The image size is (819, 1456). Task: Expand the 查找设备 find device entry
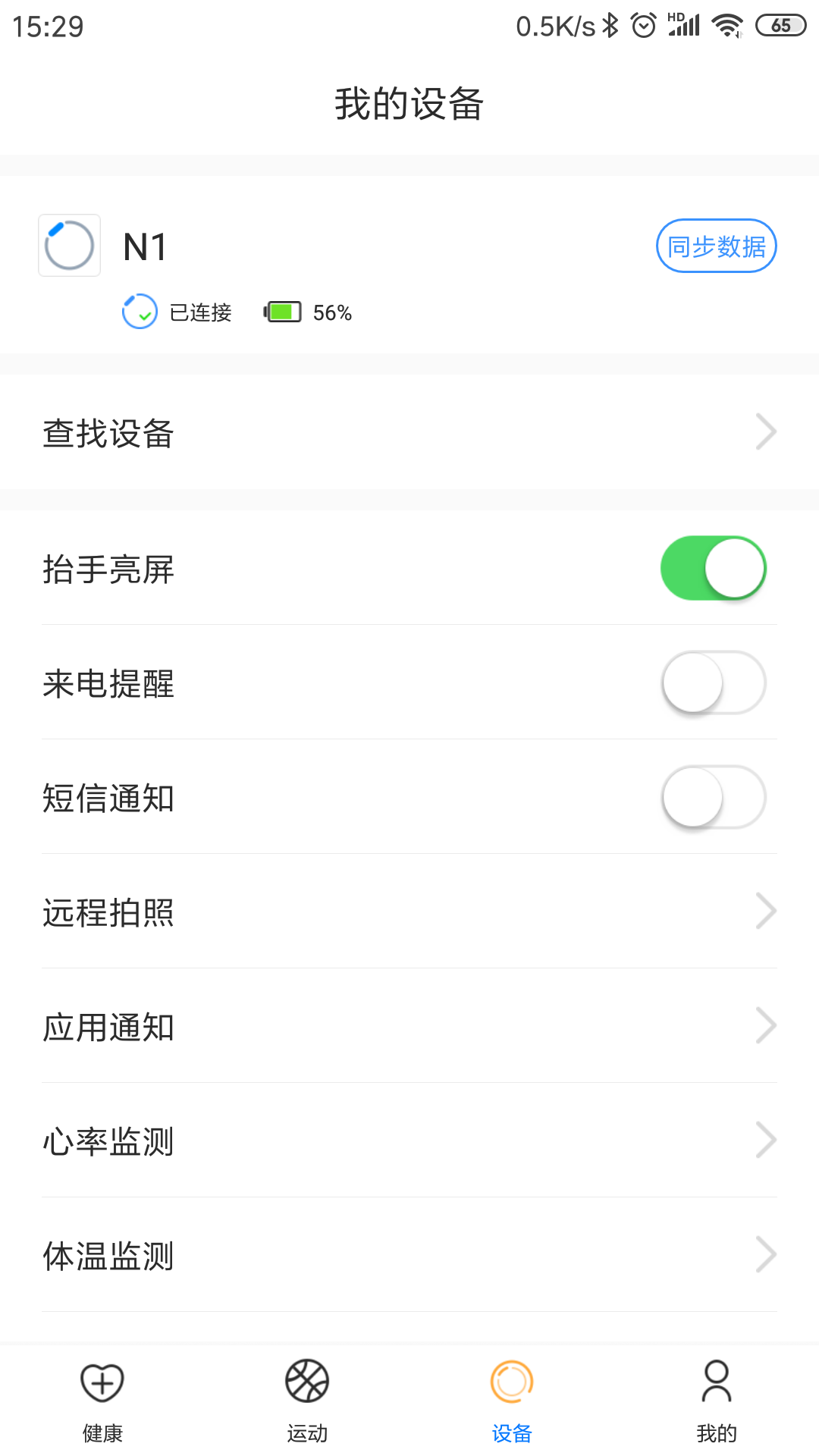409,434
